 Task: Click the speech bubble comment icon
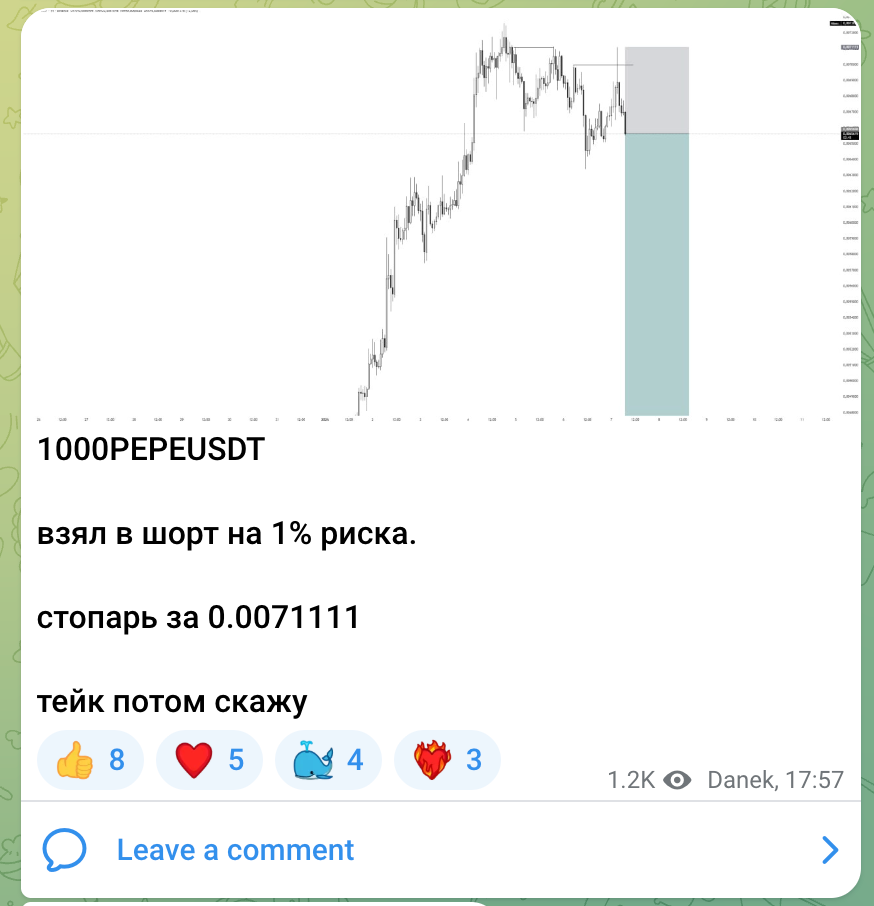[63, 849]
